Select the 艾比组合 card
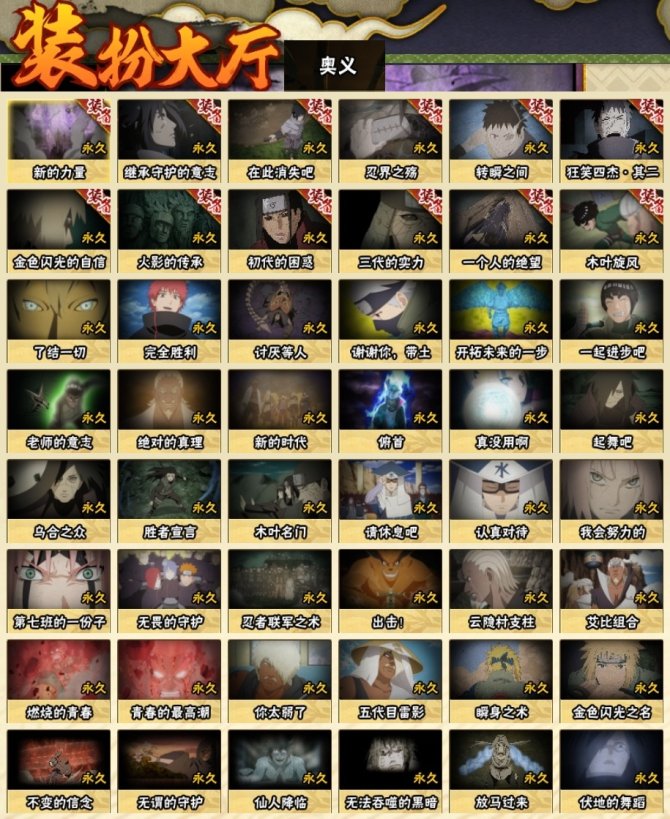This screenshot has width=670, height=819. [x=610, y=590]
